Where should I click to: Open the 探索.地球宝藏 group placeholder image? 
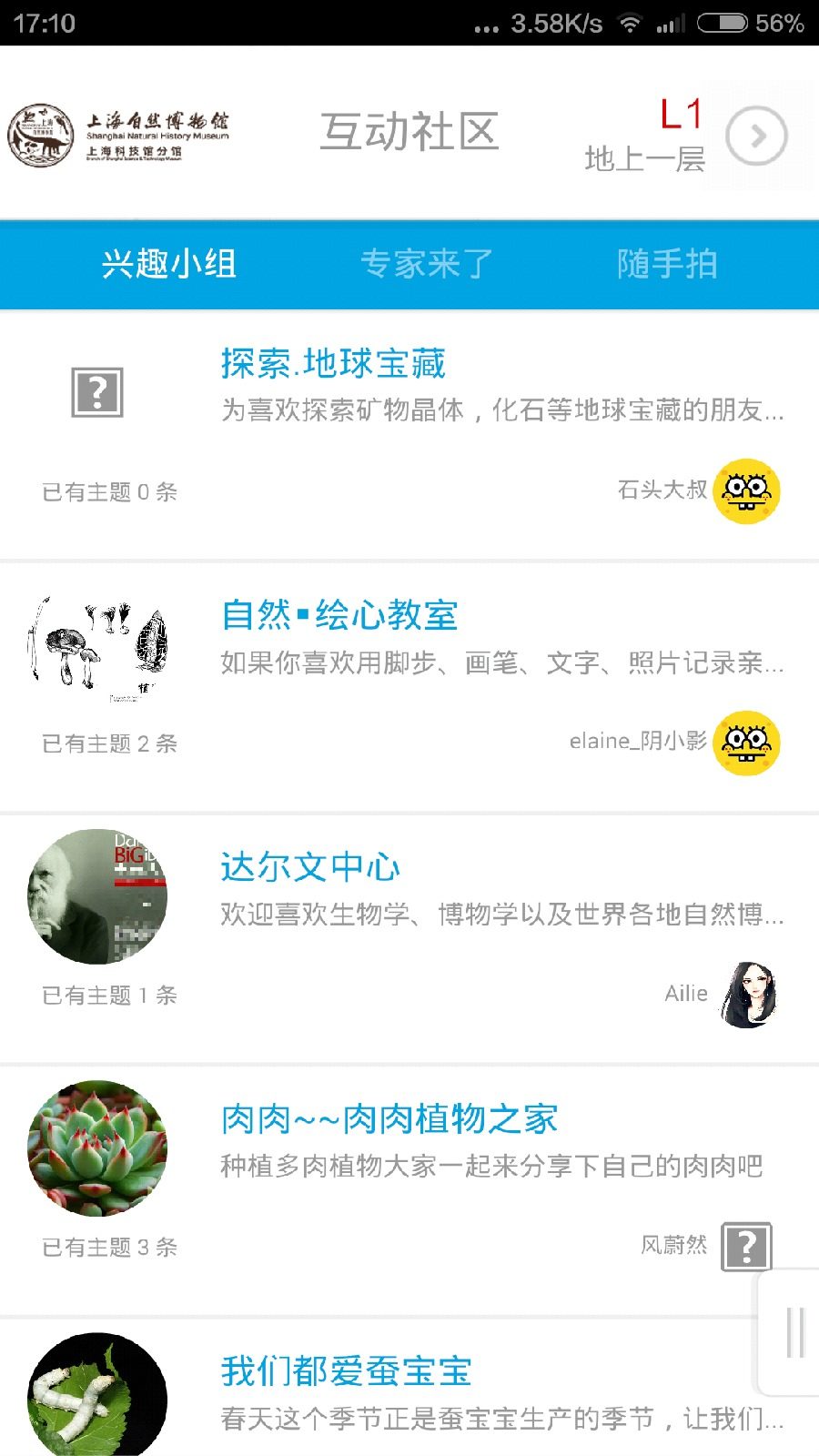[x=96, y=394]
